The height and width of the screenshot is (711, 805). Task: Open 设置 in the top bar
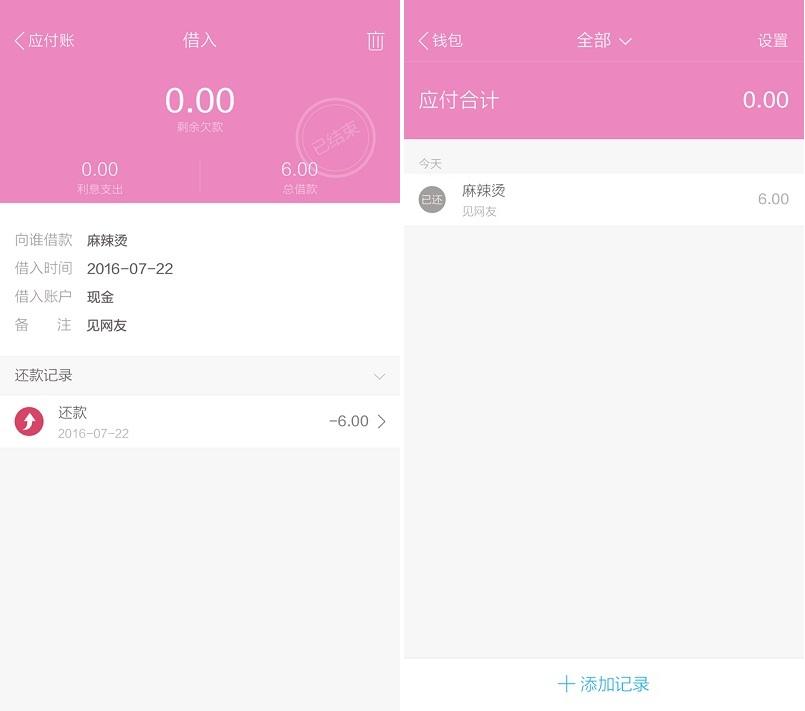772,41
